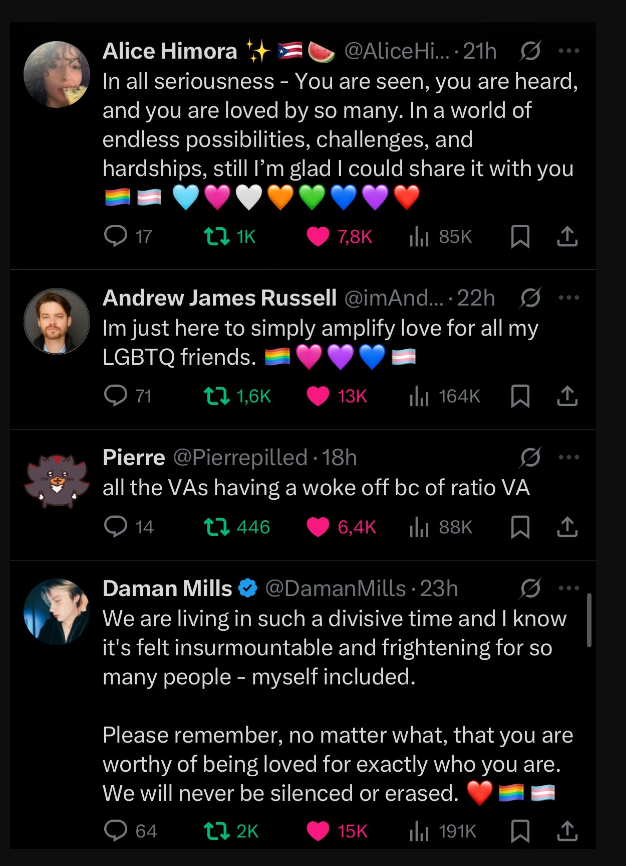Bookmark Alice Himora's post
Viewport: 626px width, 866px height.
click(520, 236)
